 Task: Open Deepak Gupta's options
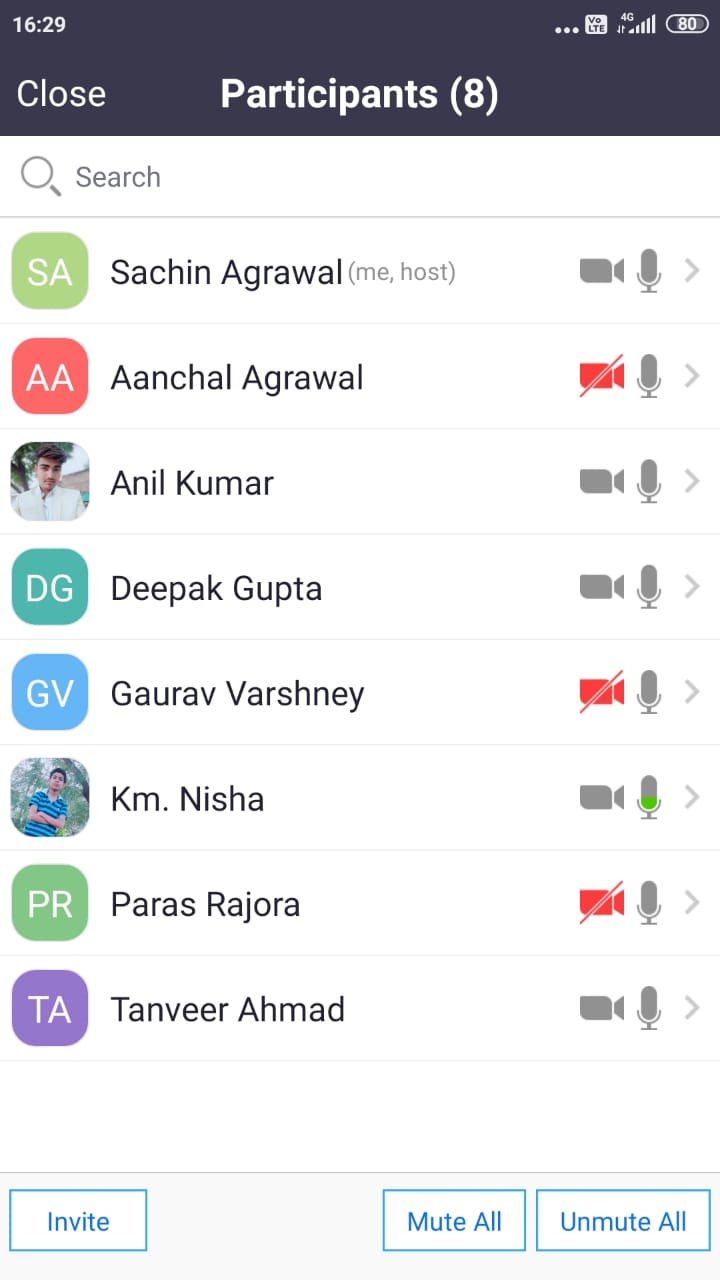tap(360, 587)
